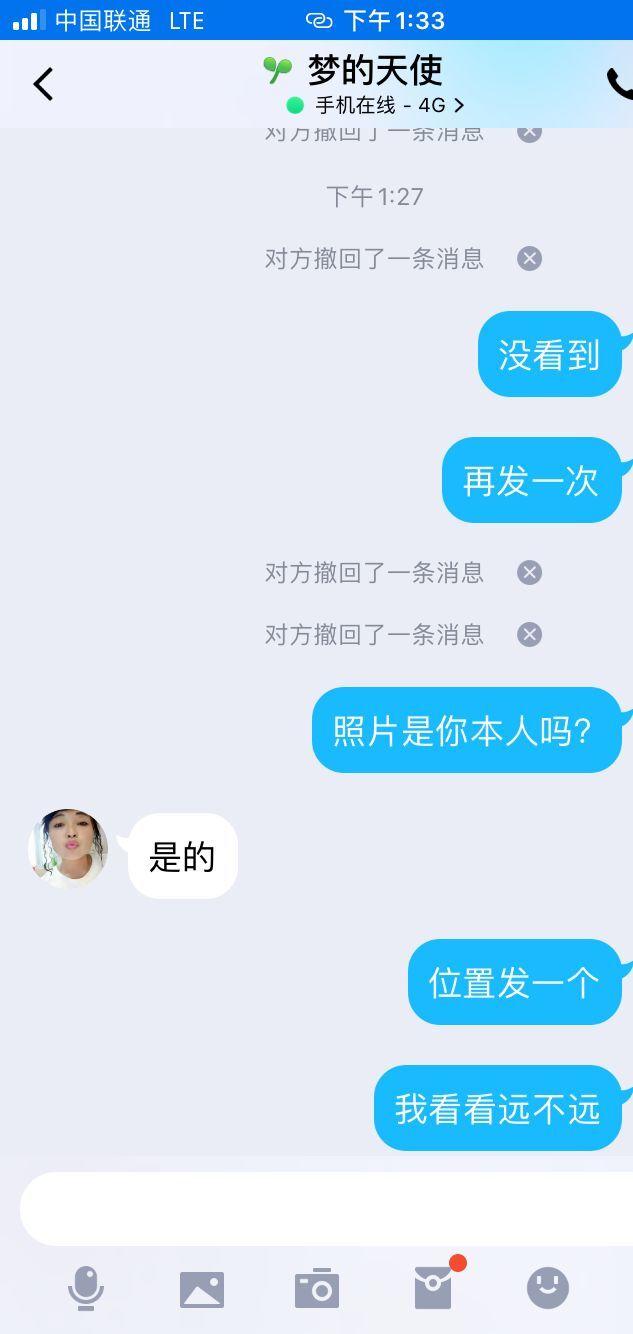Open the red packet icon
Viewport: 633px width, 1334px height.
pos(434,1288)
